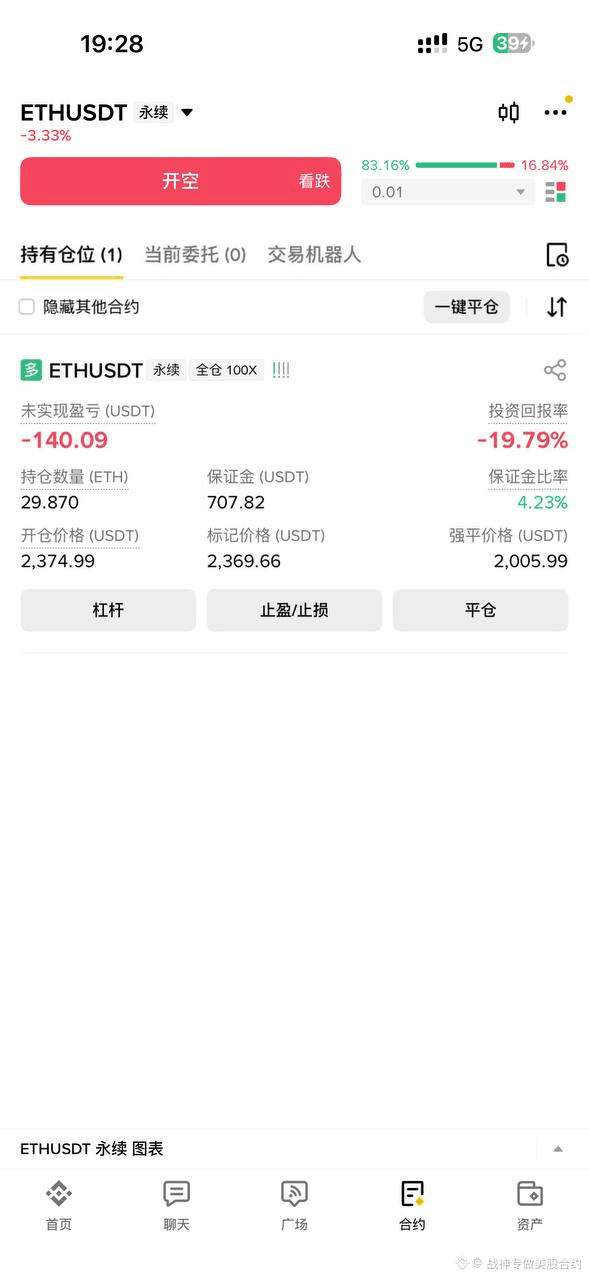Image resolution: width=589 pixels, height=1280 pixels.
Task: Change the order book layout icon
Action: (x=556, y=192)
